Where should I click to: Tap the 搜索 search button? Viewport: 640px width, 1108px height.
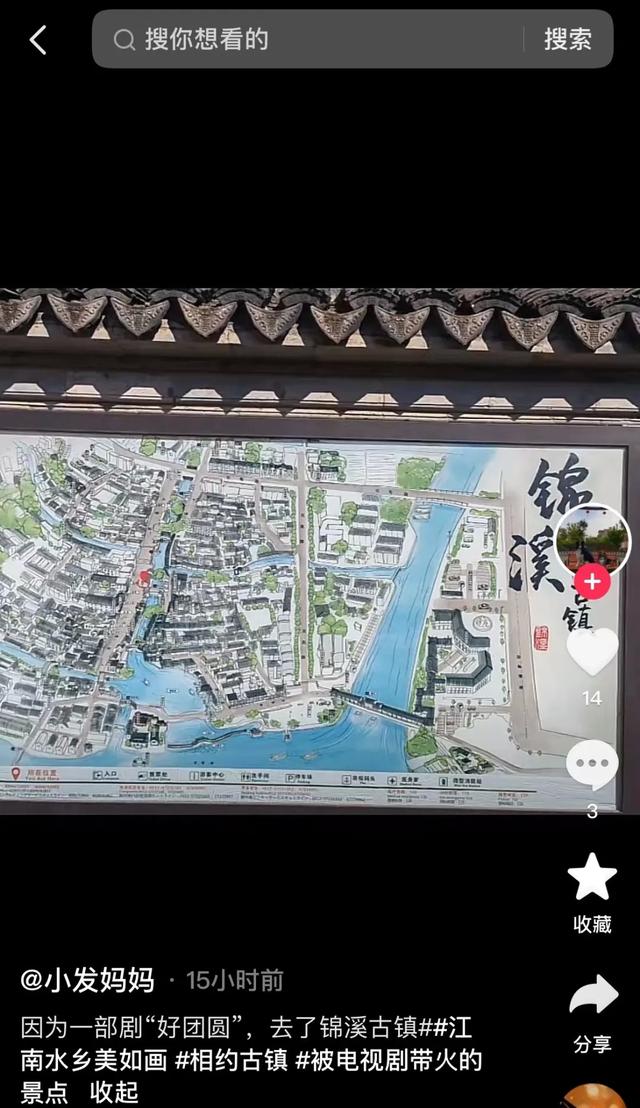coord(567,40)
